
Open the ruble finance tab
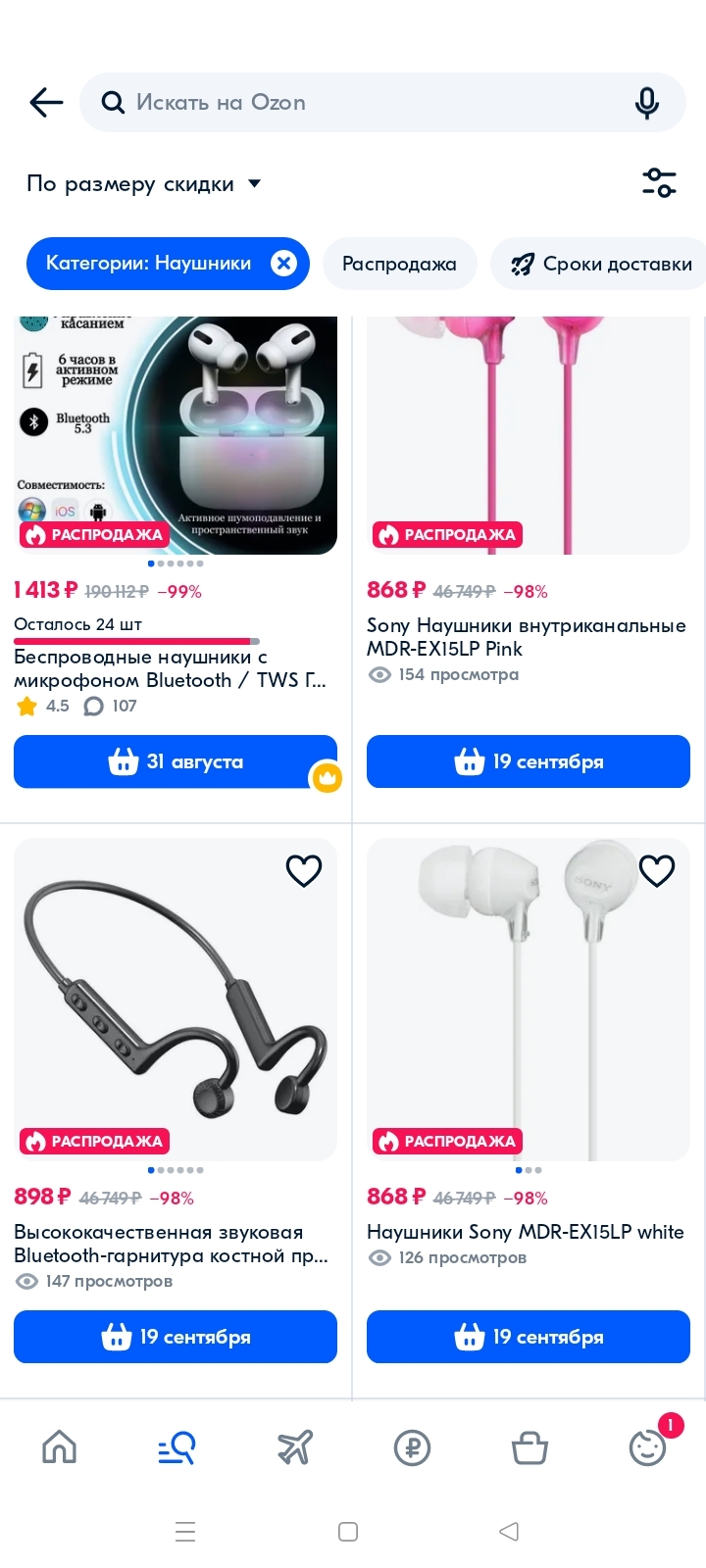tap(412, 1447)
